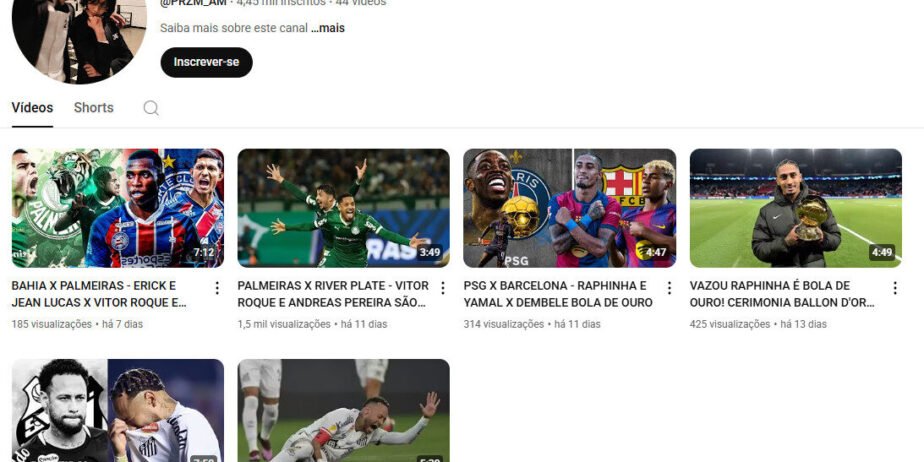Watch the PSG x Barcelona video

(x=569, y=208)
